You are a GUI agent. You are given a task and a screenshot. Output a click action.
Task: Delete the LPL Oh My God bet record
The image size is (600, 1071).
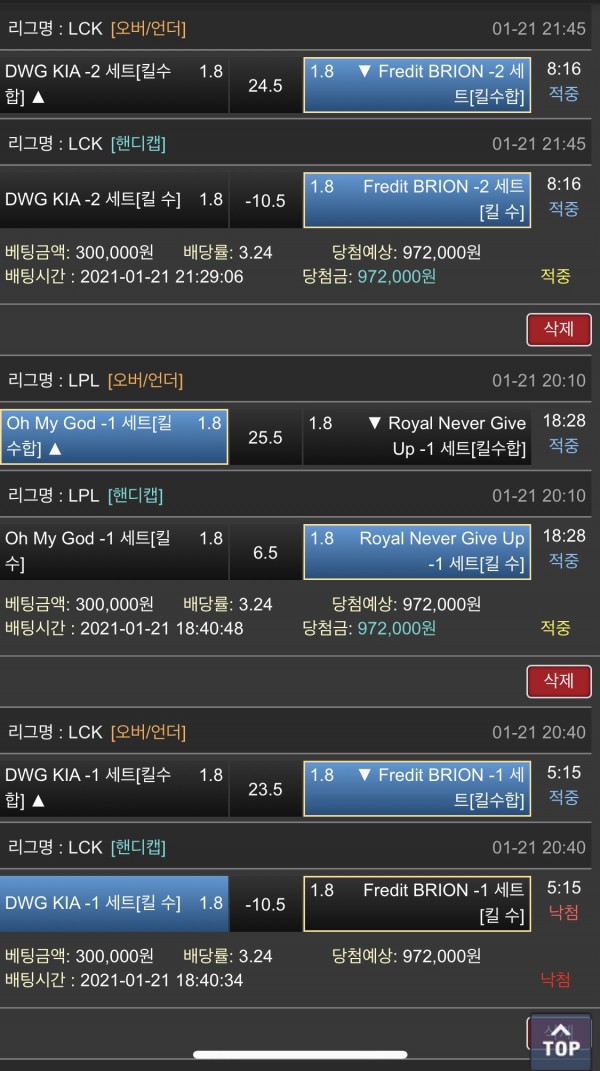558,681
